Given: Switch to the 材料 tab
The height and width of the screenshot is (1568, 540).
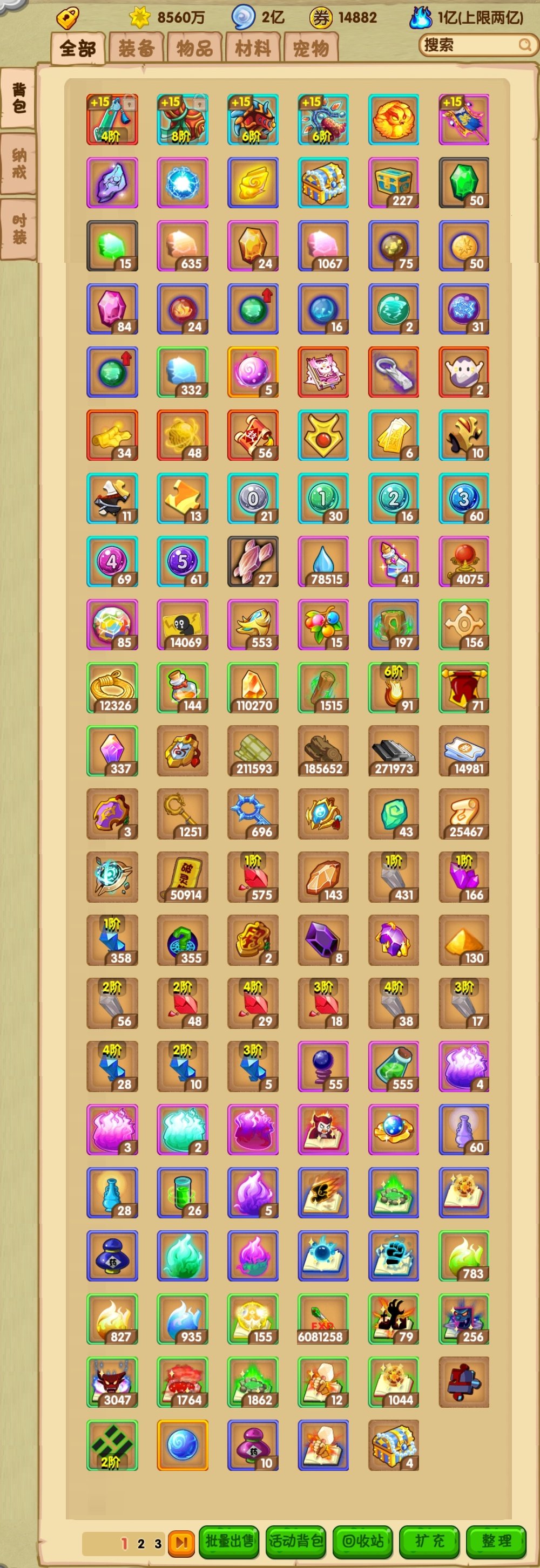Looking at the screenshot, I should (x=252, y=48).
